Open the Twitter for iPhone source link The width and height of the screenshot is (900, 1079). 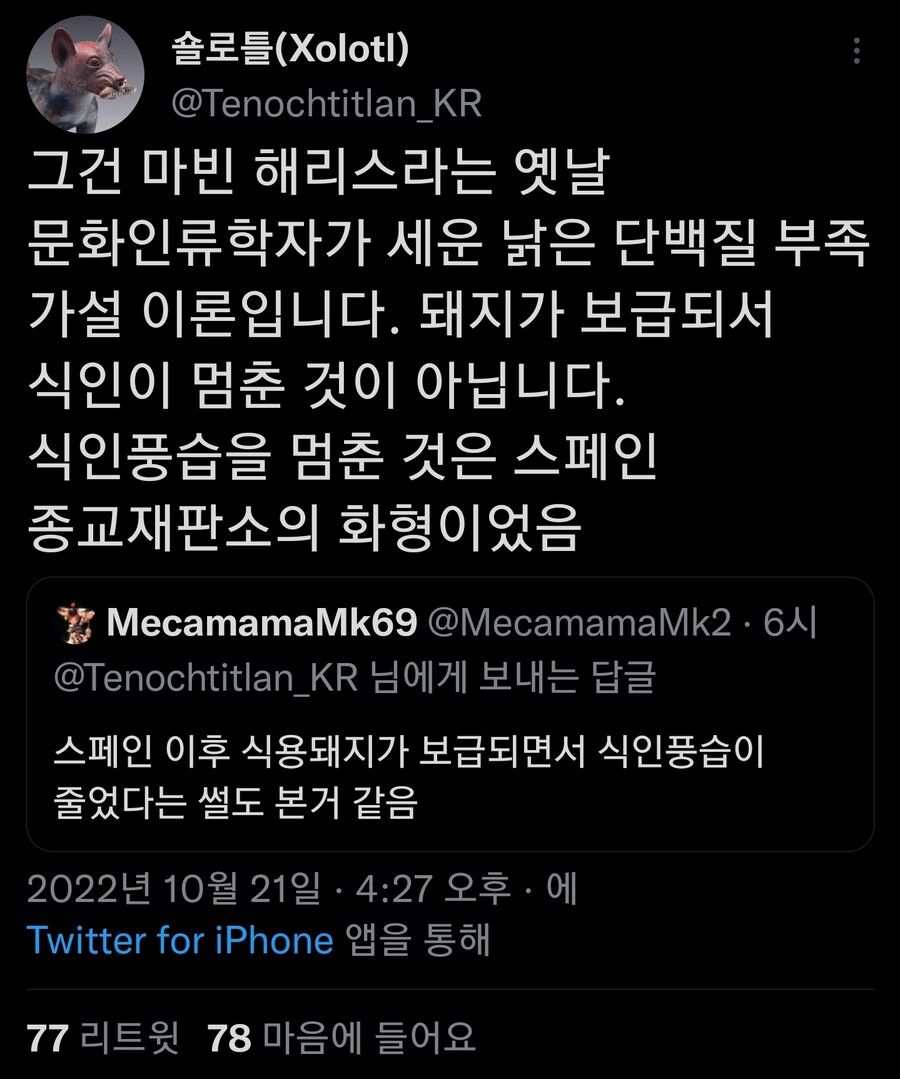click(x=179, y=940)
